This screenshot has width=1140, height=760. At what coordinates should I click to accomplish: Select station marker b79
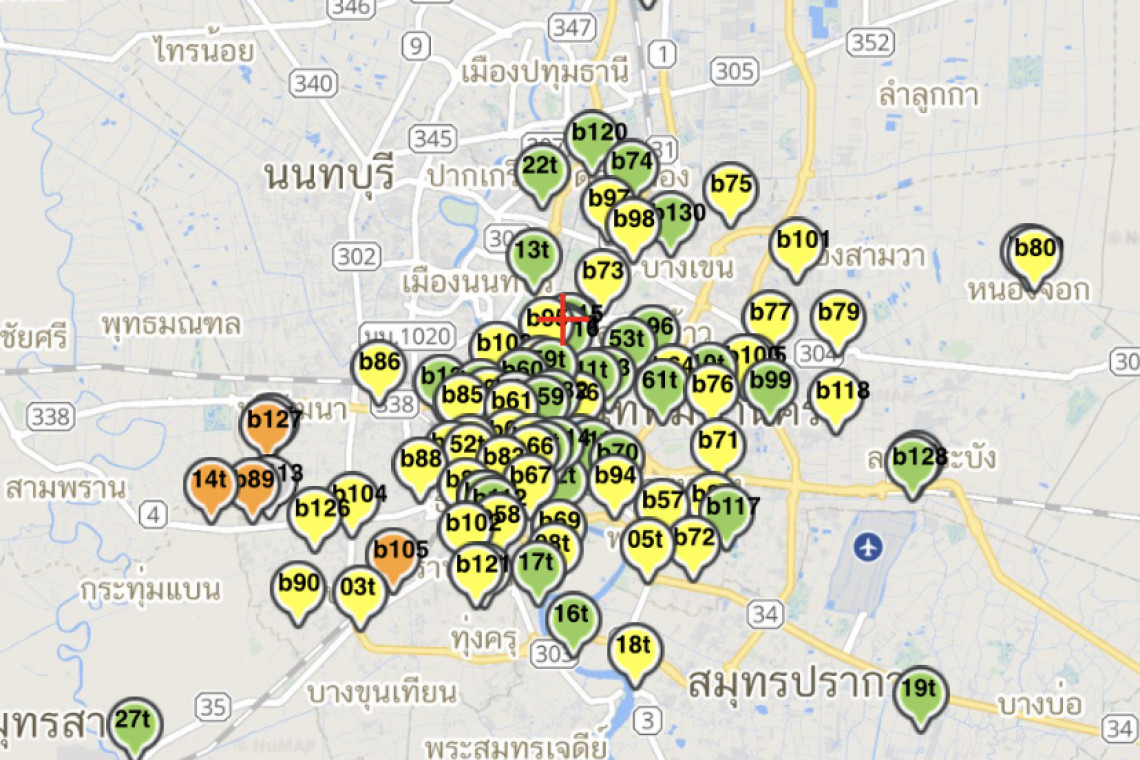click(838, 316)
